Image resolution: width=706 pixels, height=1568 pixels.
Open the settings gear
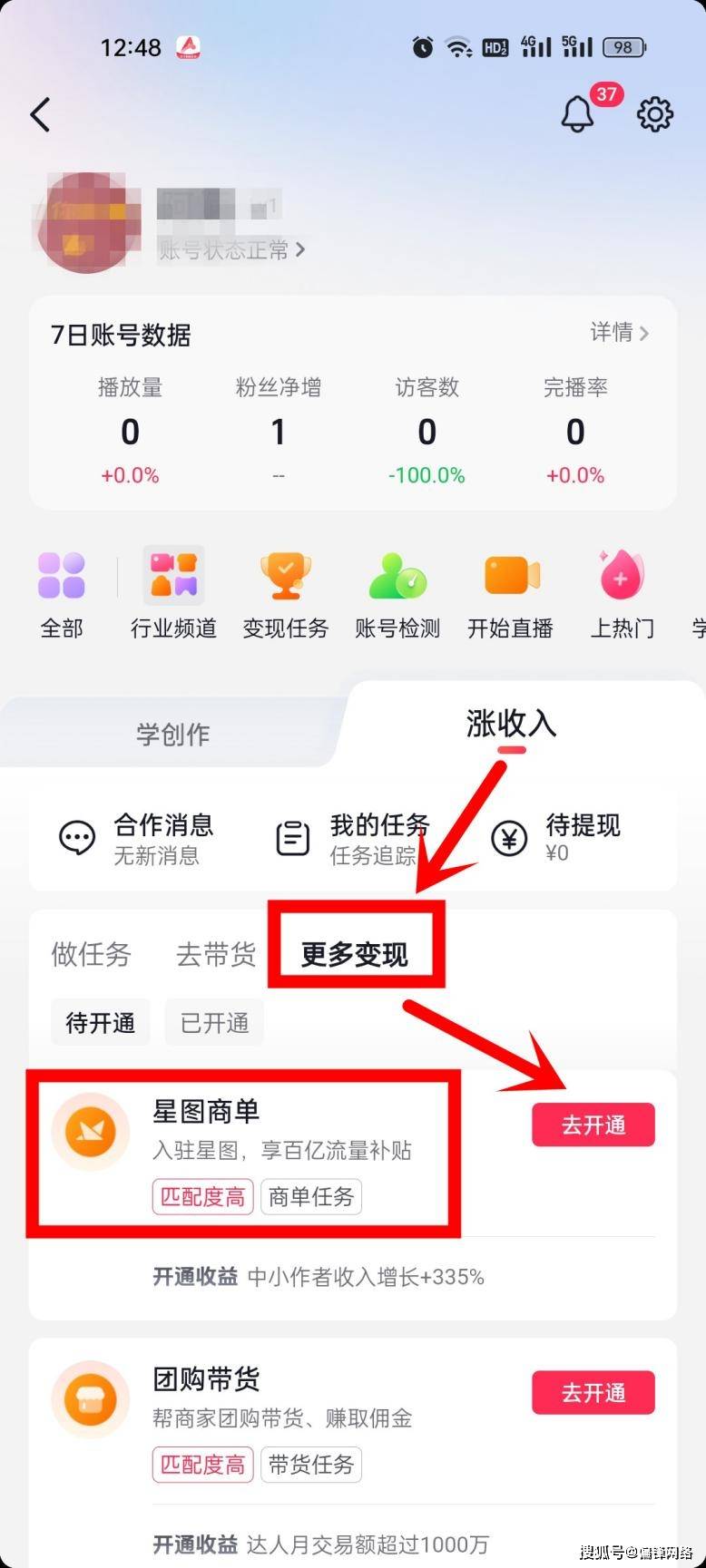point(654,114)
